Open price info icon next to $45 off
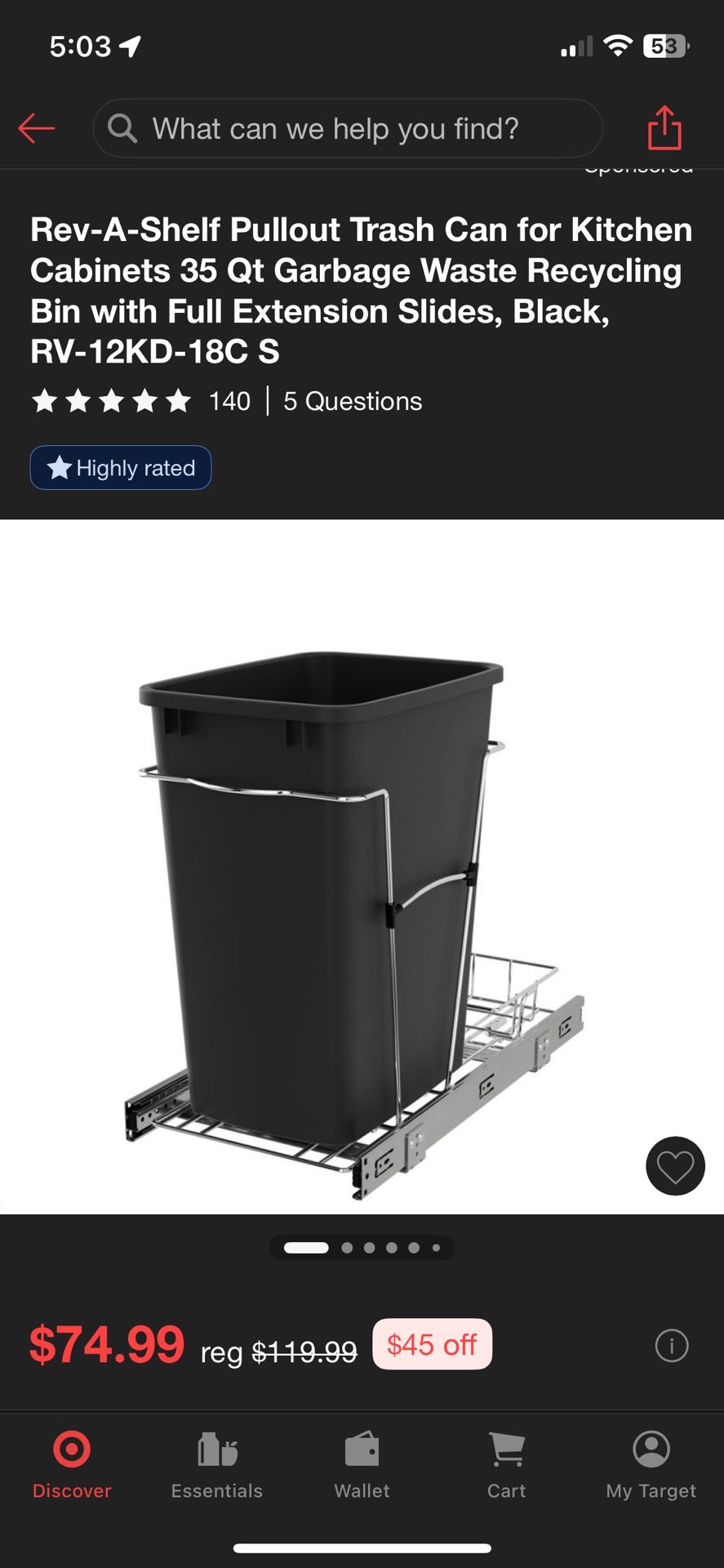 click(672, 1345)
